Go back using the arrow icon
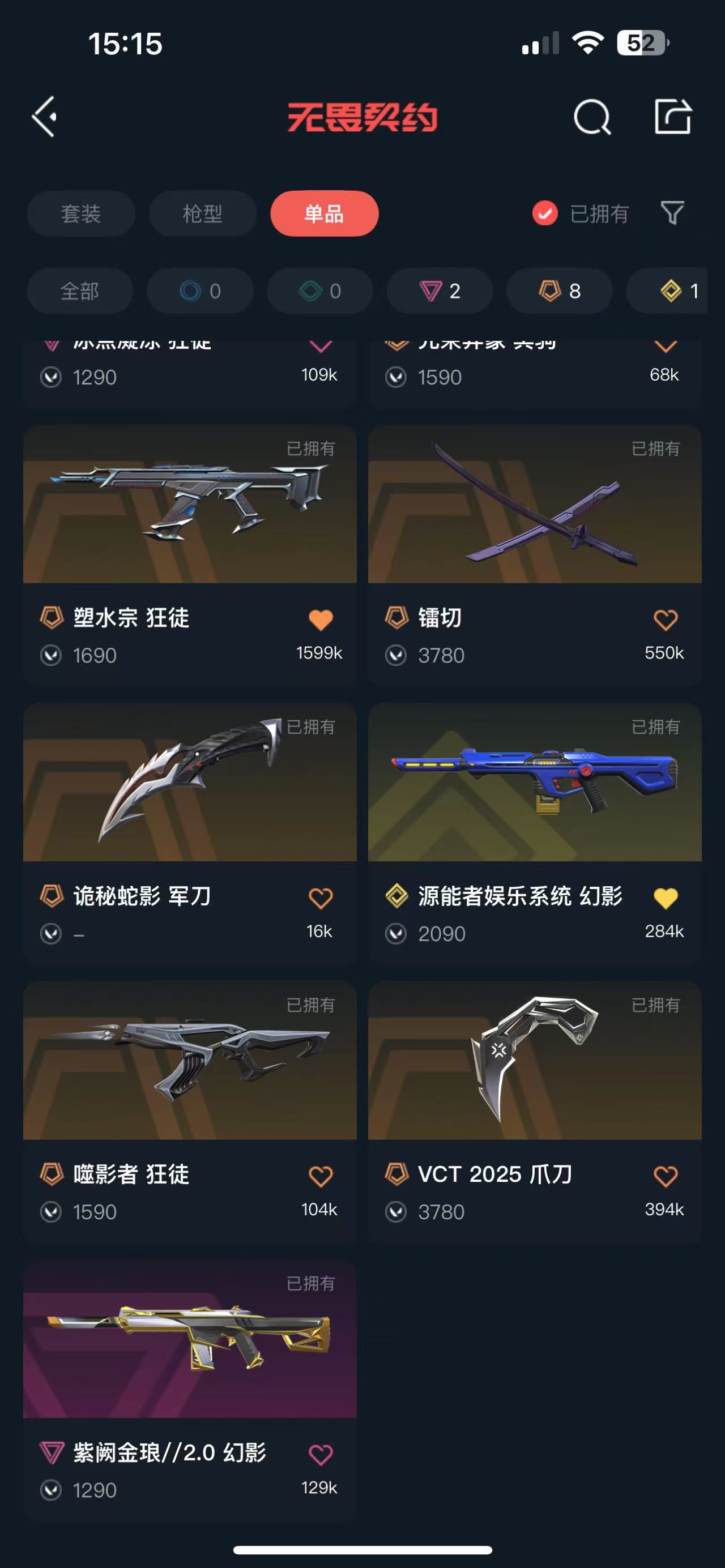This screenshot has width=725, height=1568. [44, 116]
